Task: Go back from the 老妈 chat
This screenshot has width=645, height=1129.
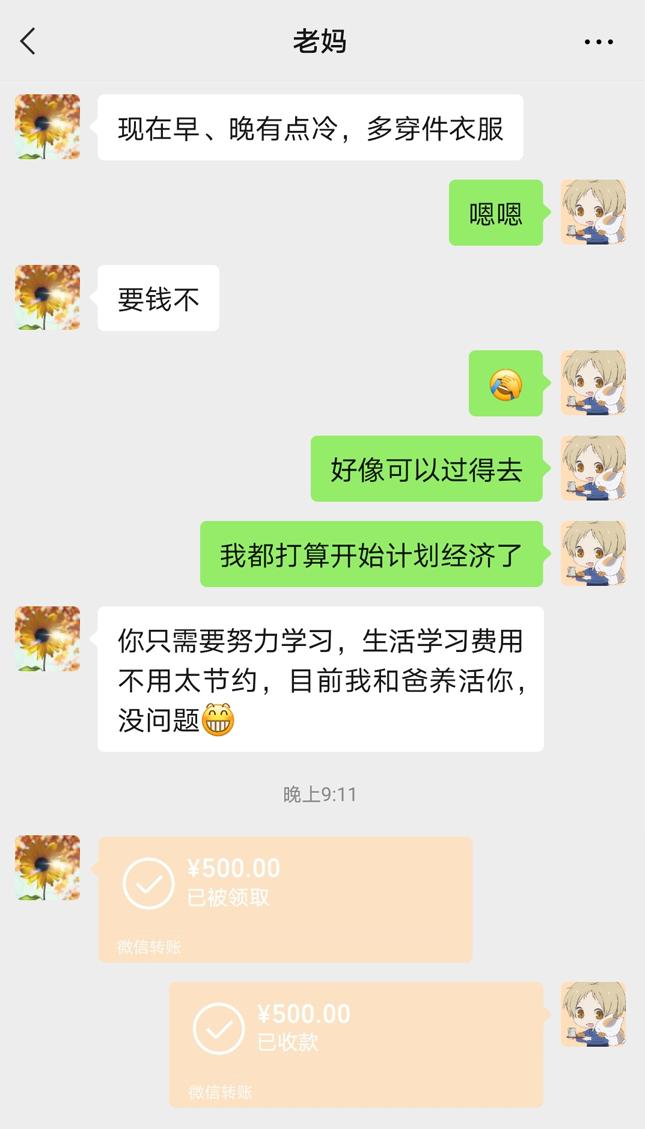Action: pyautogui.click(x=28, y=41)
